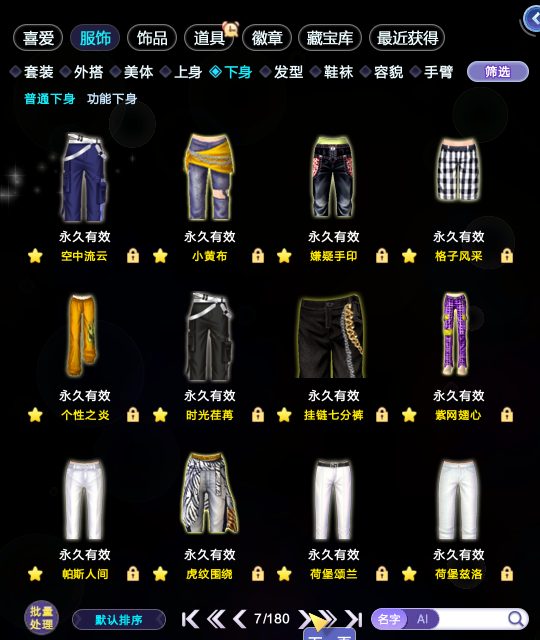Go to the previous page arrow

click(240, 619)
